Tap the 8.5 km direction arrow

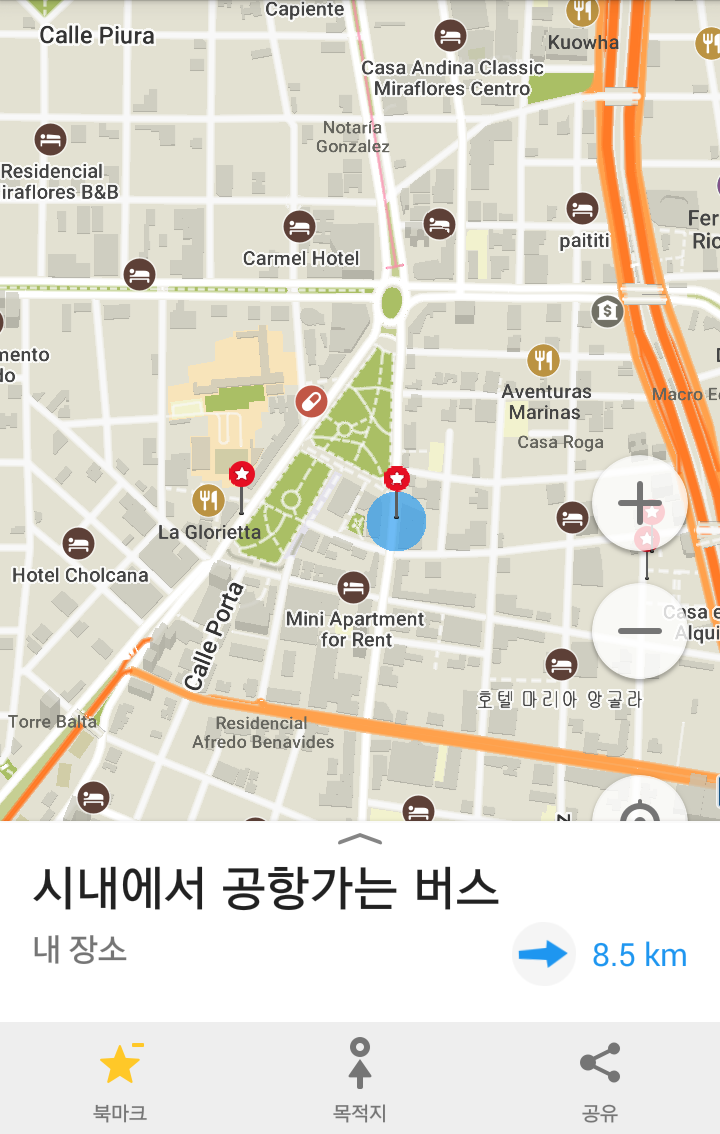(544, 954)
